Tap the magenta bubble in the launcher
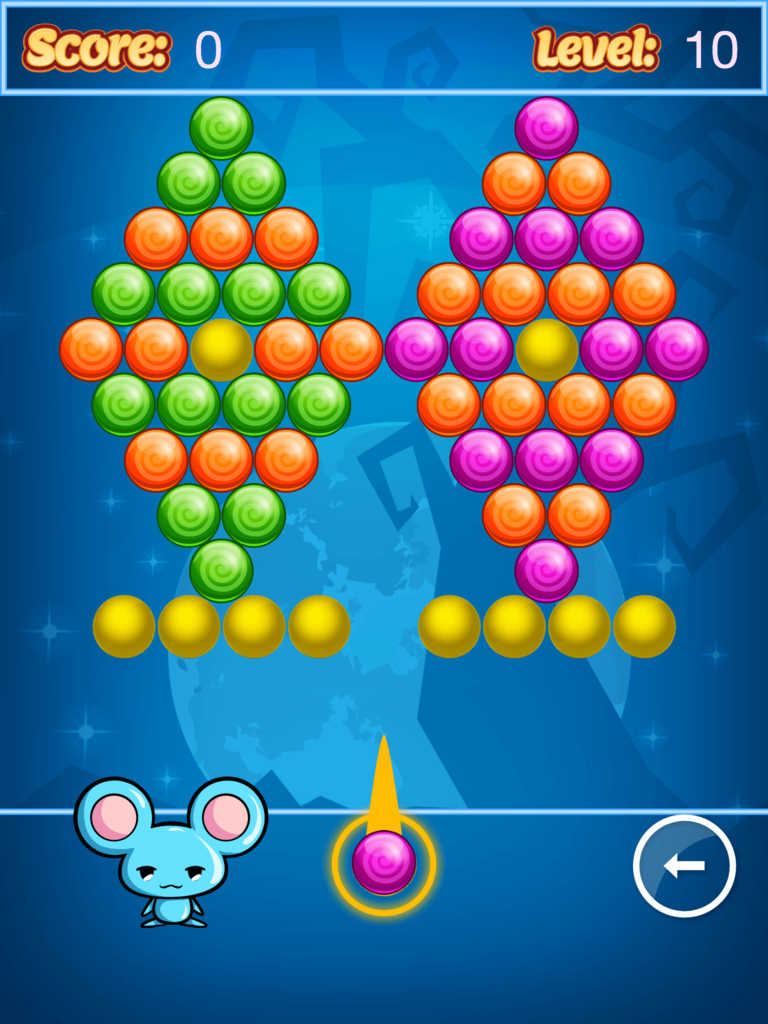 (x=384, y=862)
